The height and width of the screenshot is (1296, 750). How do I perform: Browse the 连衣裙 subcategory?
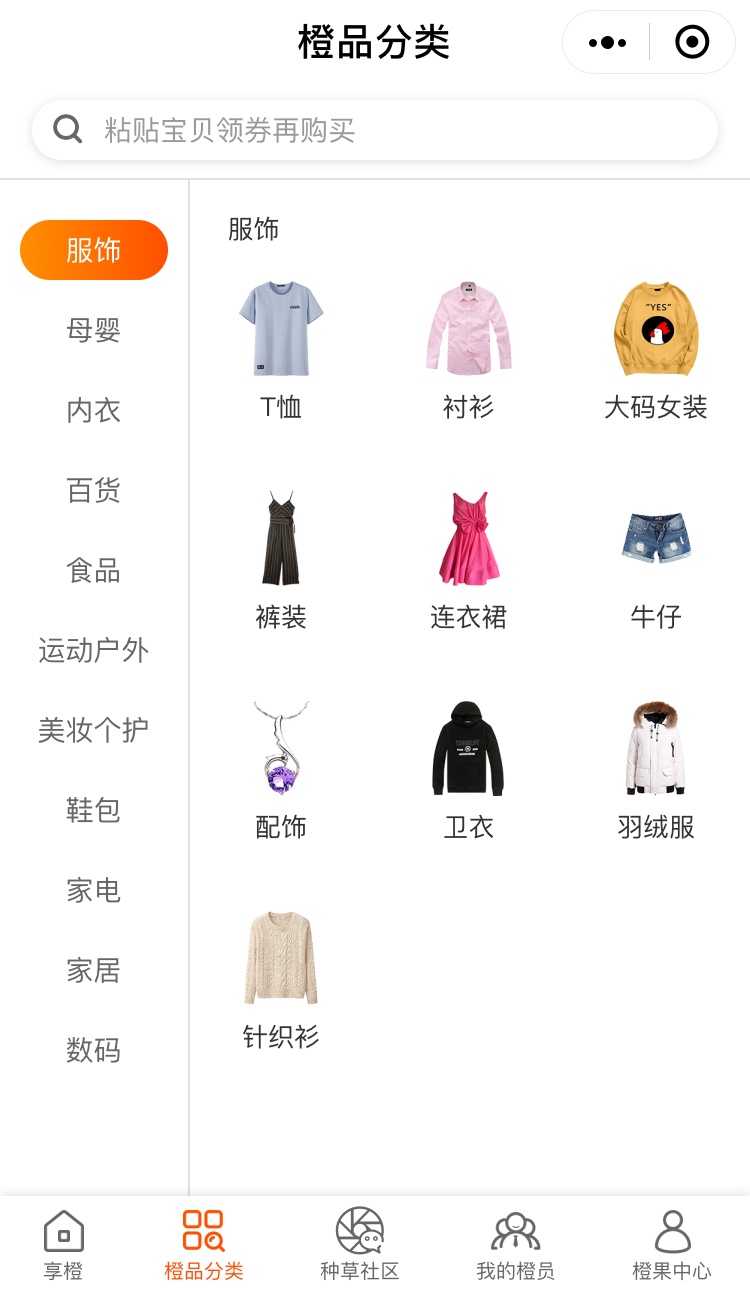(468, 560)
